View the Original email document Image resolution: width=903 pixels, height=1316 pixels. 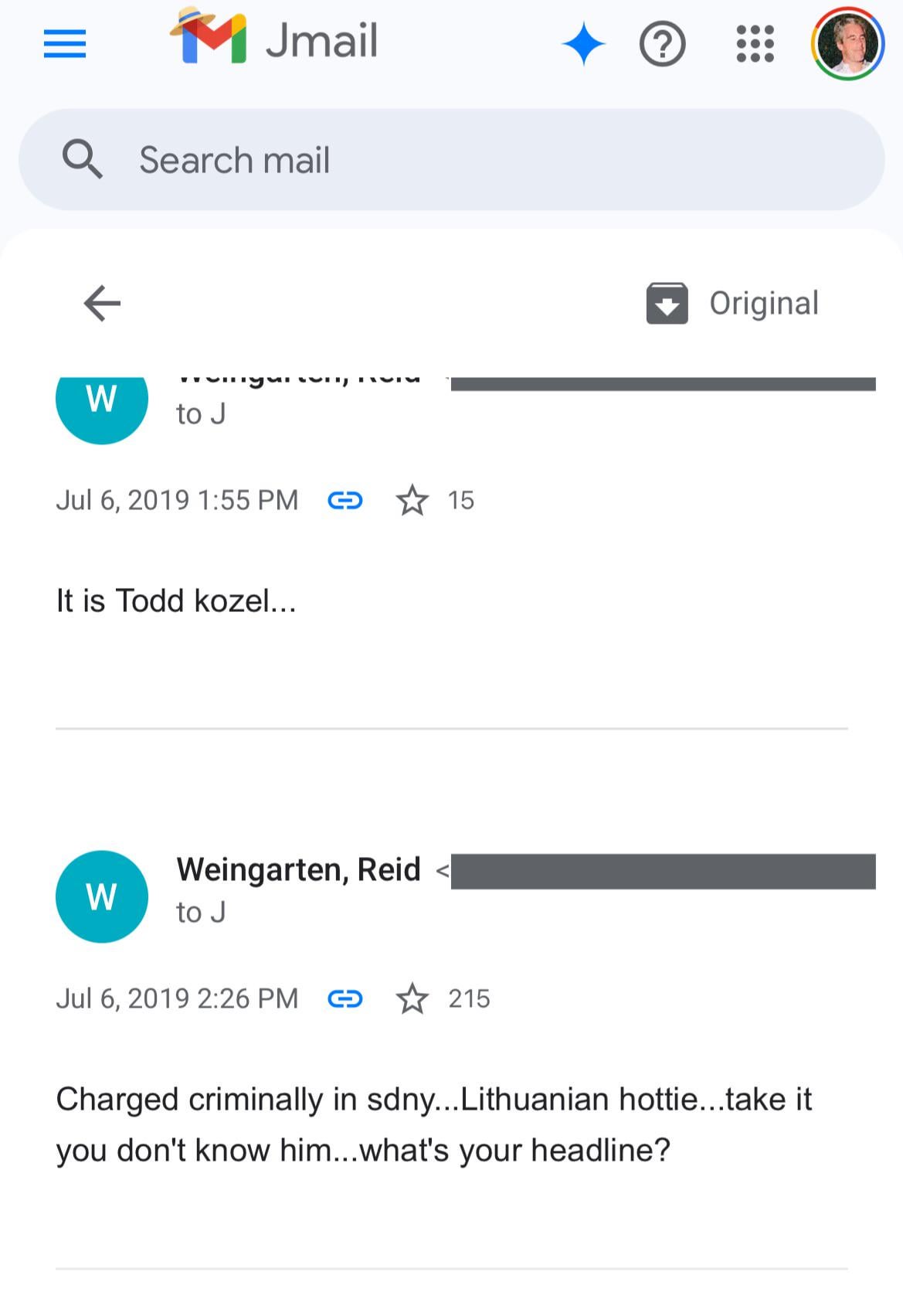[732, 303]
